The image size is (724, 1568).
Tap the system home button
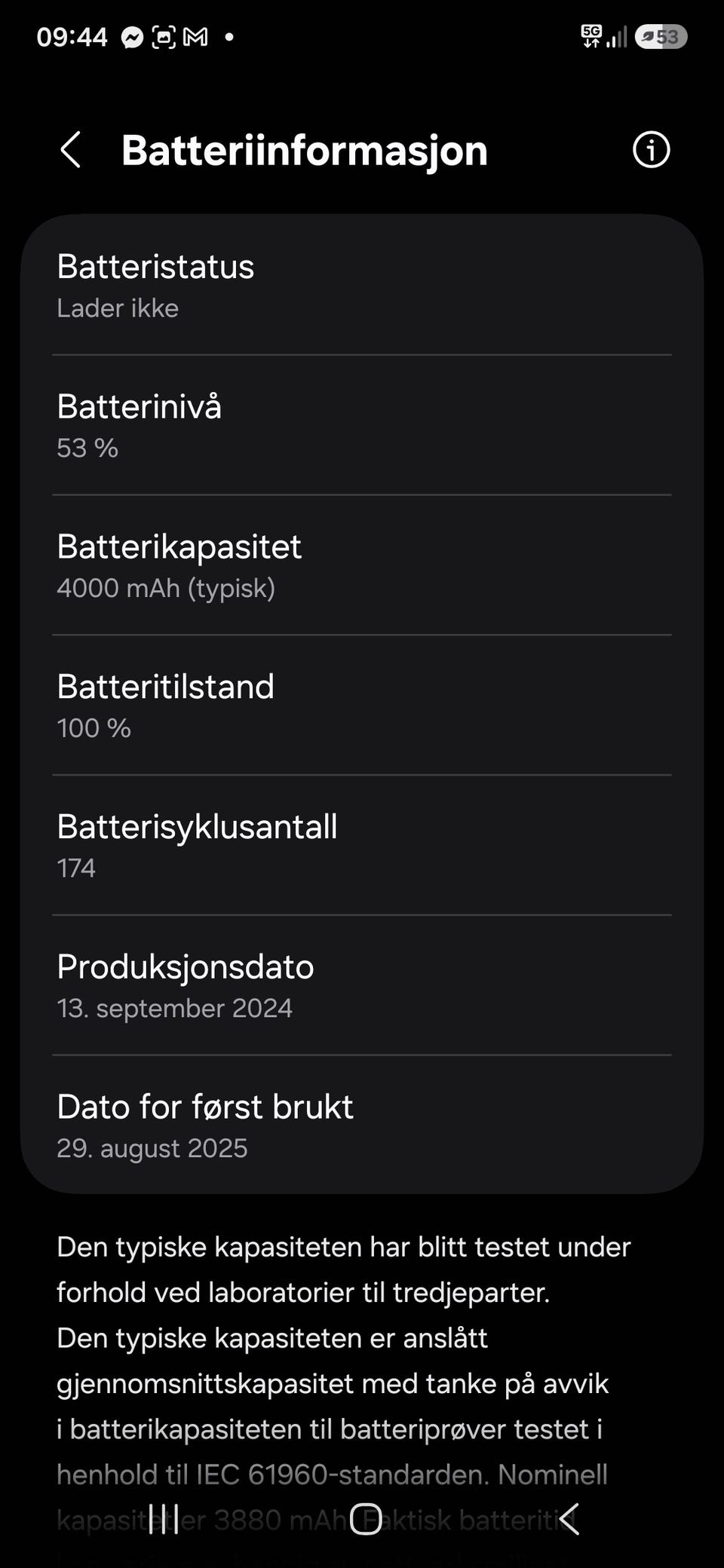point(366,1518)
